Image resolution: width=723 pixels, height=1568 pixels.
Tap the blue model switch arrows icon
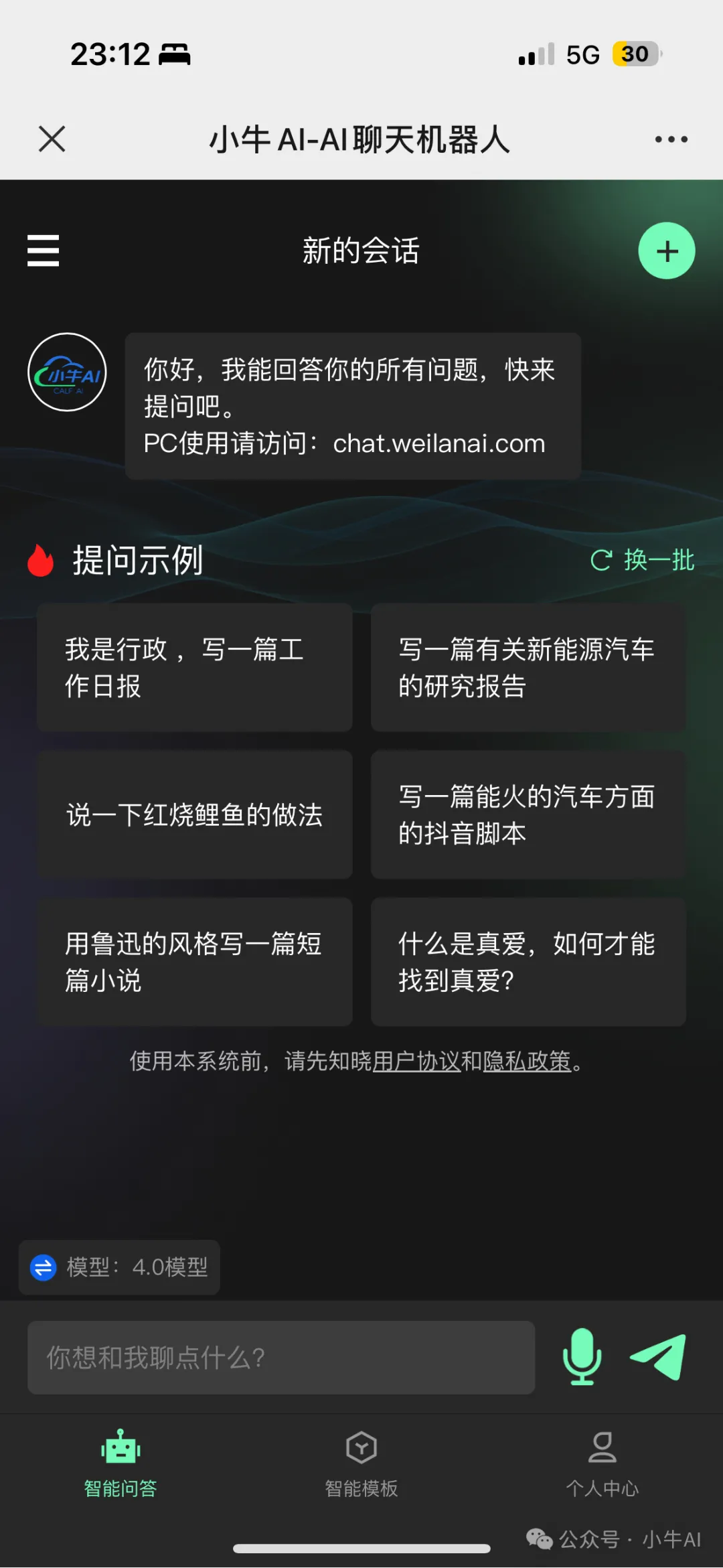pyautogui.click(x=44, y=1267)
